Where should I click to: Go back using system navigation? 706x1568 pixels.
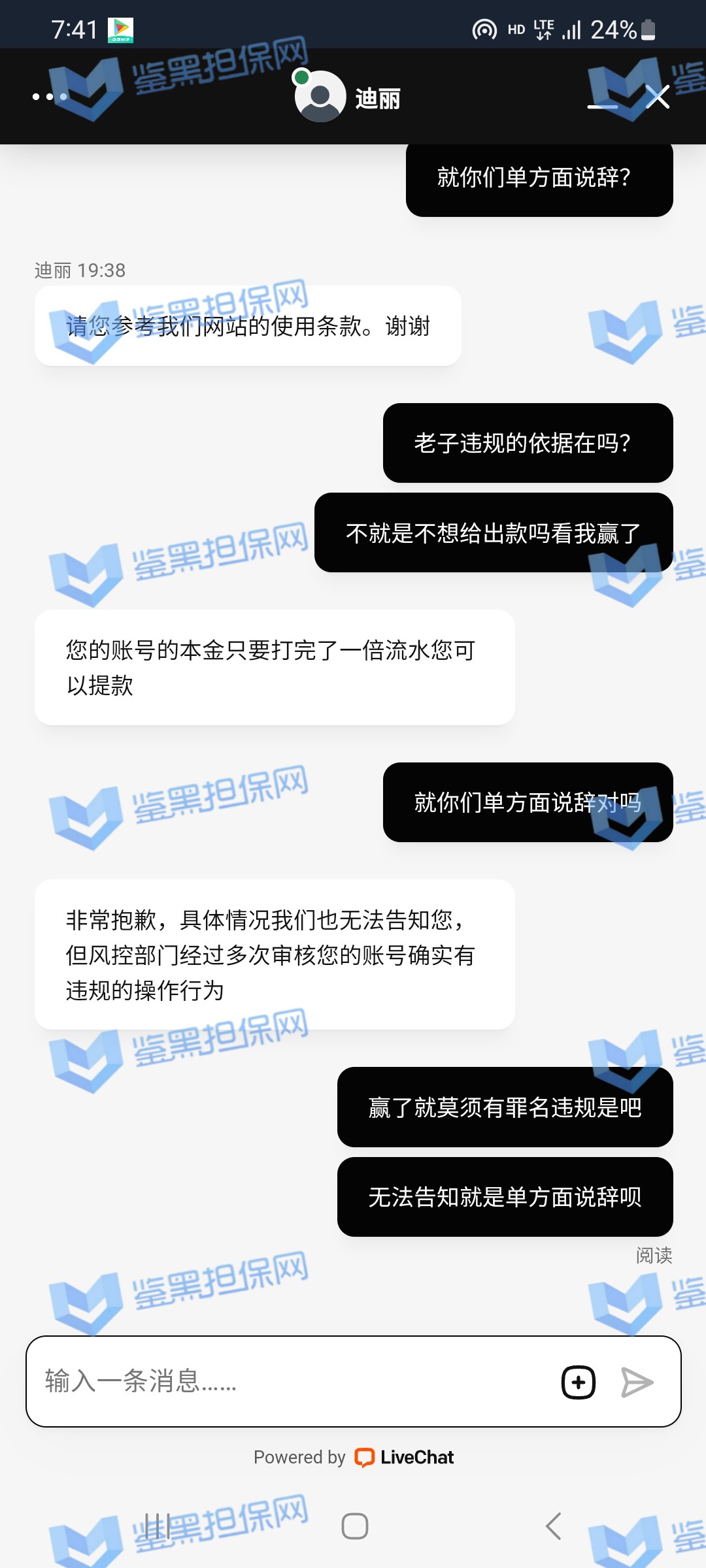(x=554, y=1526)
